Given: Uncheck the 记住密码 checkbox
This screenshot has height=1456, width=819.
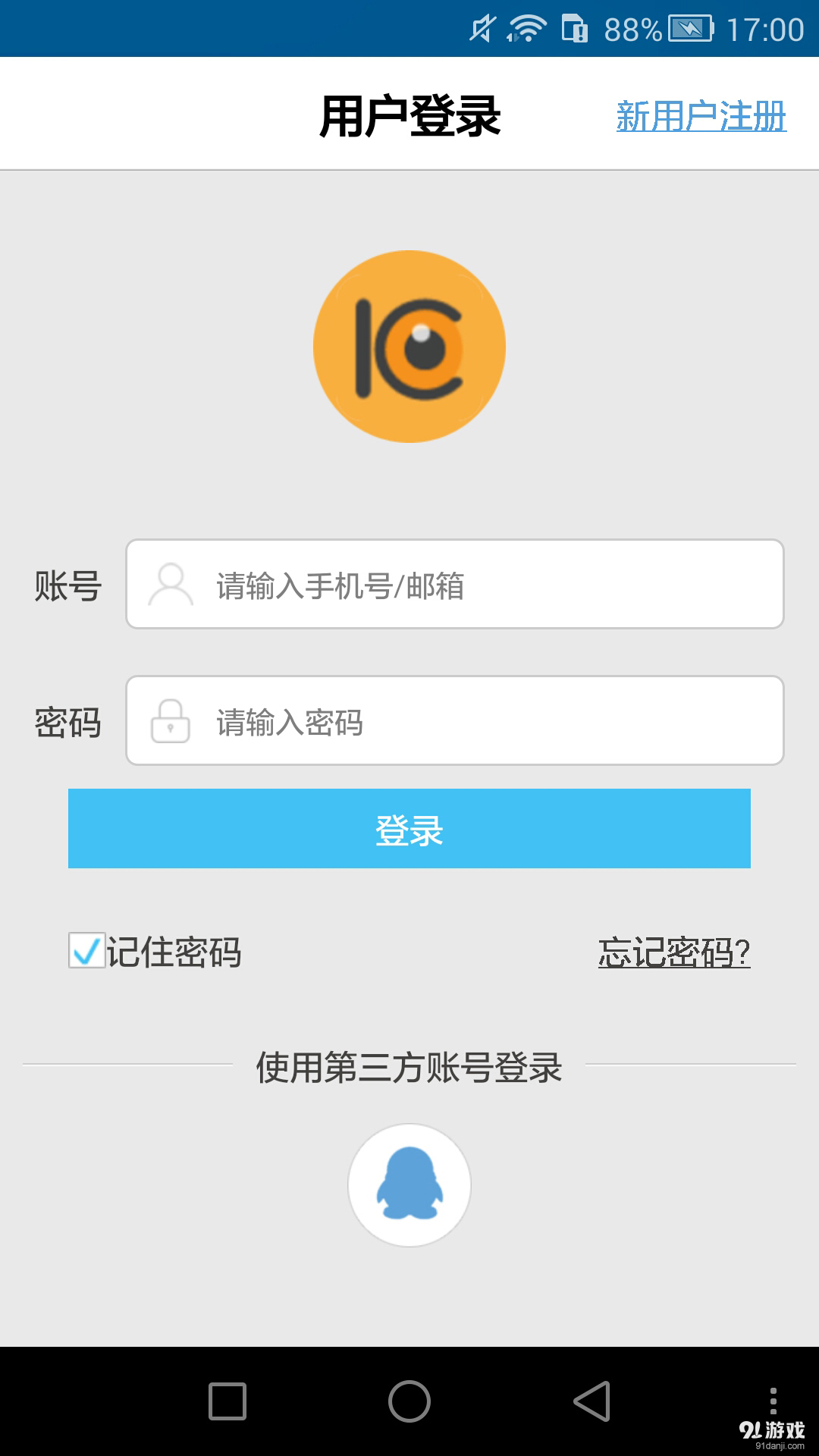Looking at the screenshot, I should pos(86,951).
